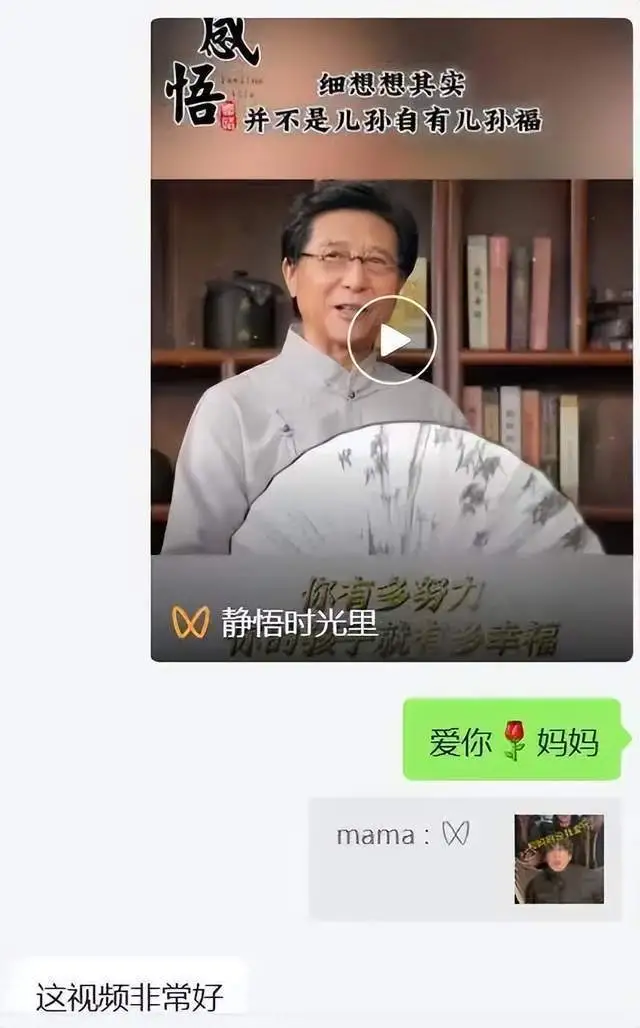Play the shared 静悟时光里 video
Screen dimensions: 640x1028
pos(392,340)
